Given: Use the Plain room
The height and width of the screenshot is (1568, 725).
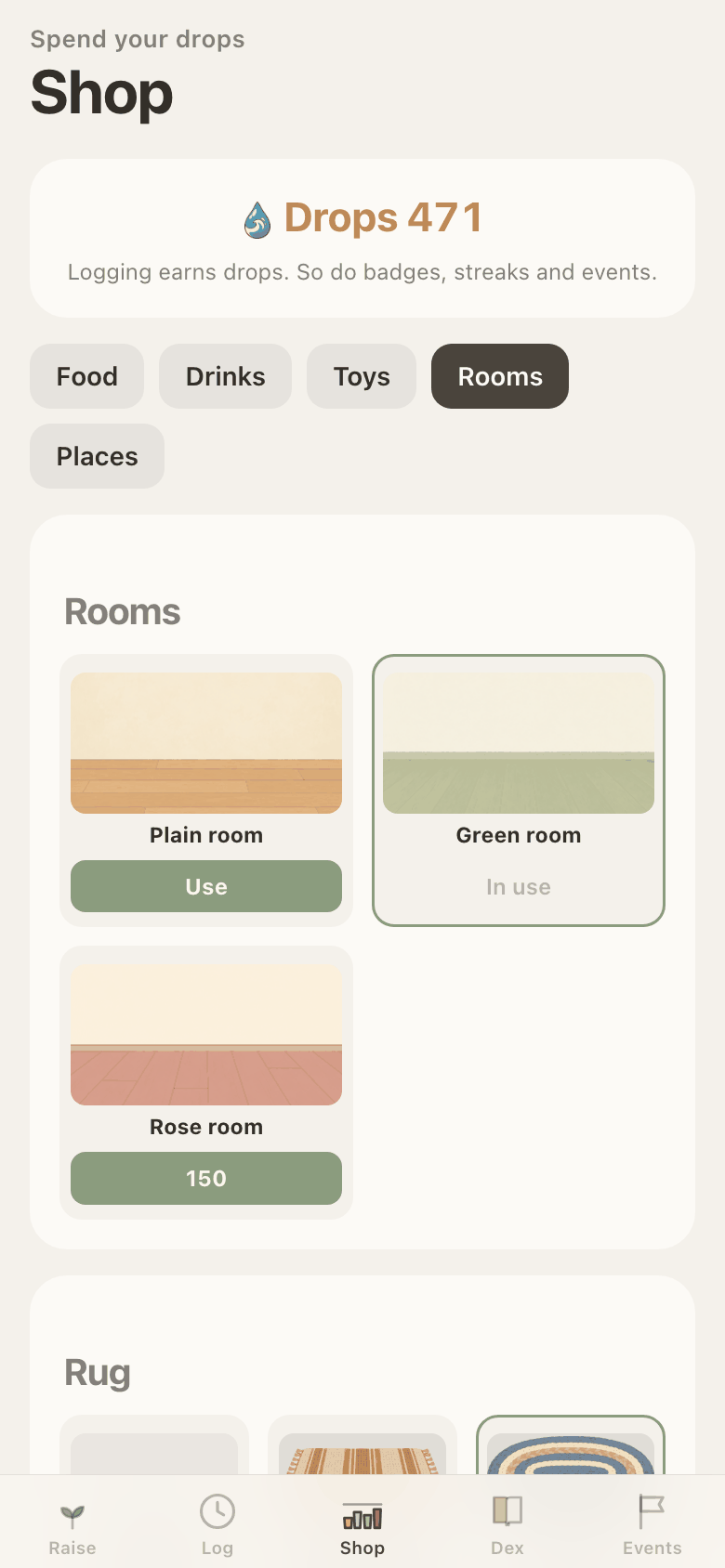Looking at the screenshot, I should click(x=206, y=886).
